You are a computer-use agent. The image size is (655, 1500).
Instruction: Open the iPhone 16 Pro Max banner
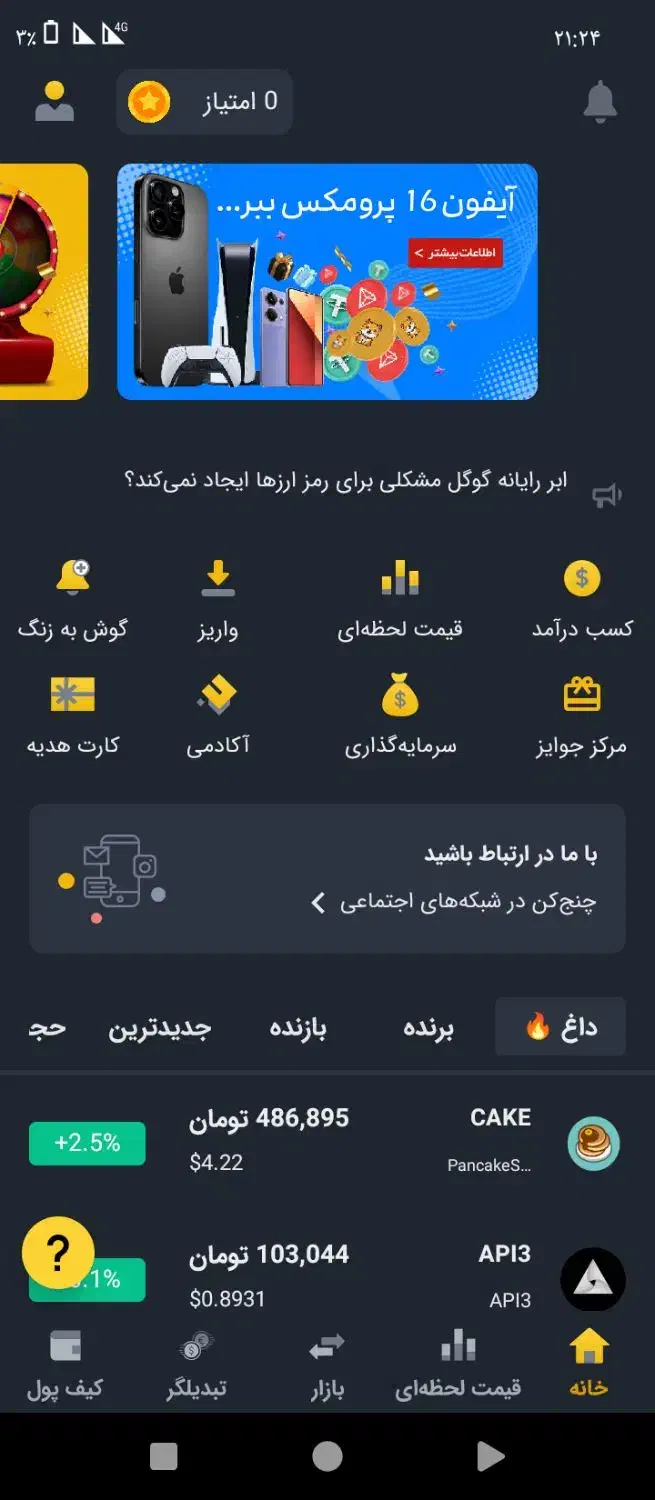tap(327, 282)
